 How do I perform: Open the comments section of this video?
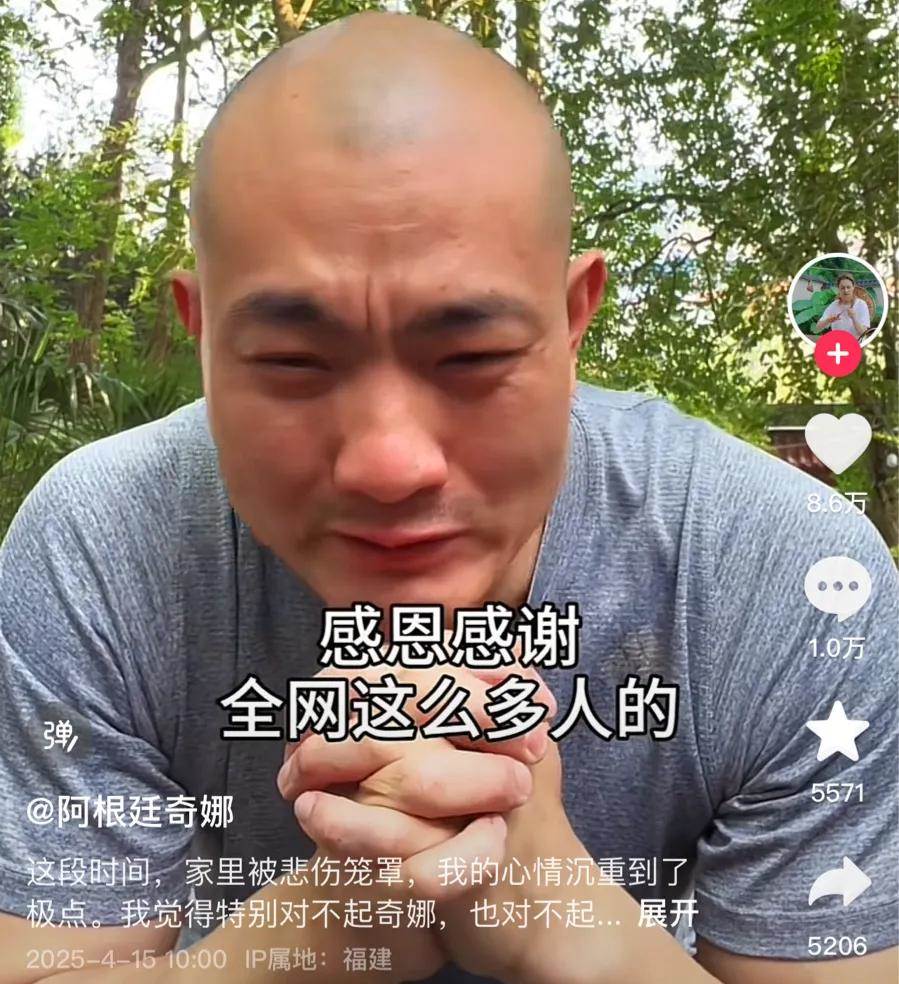(x=838, y=587)
